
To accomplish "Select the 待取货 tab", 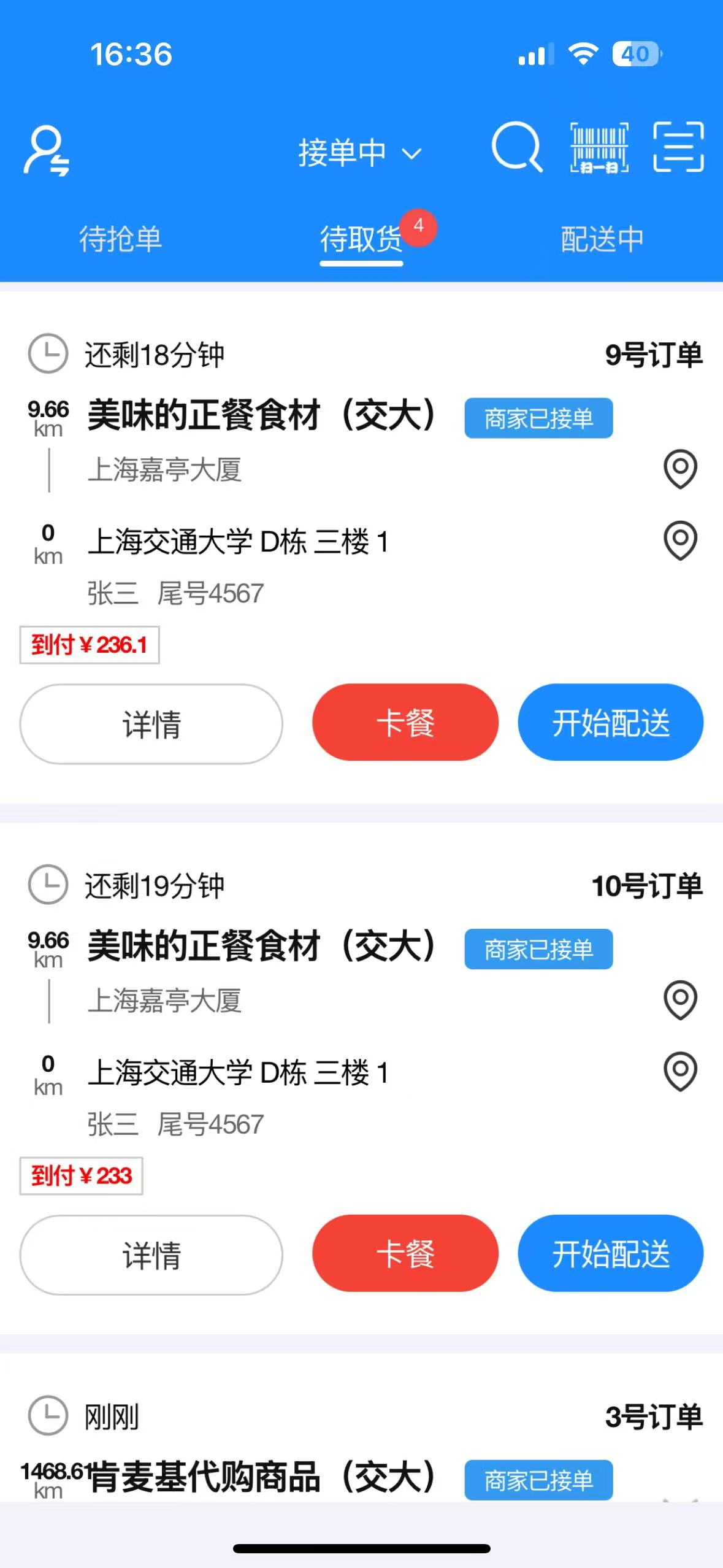I will click(x=361, y=239).
